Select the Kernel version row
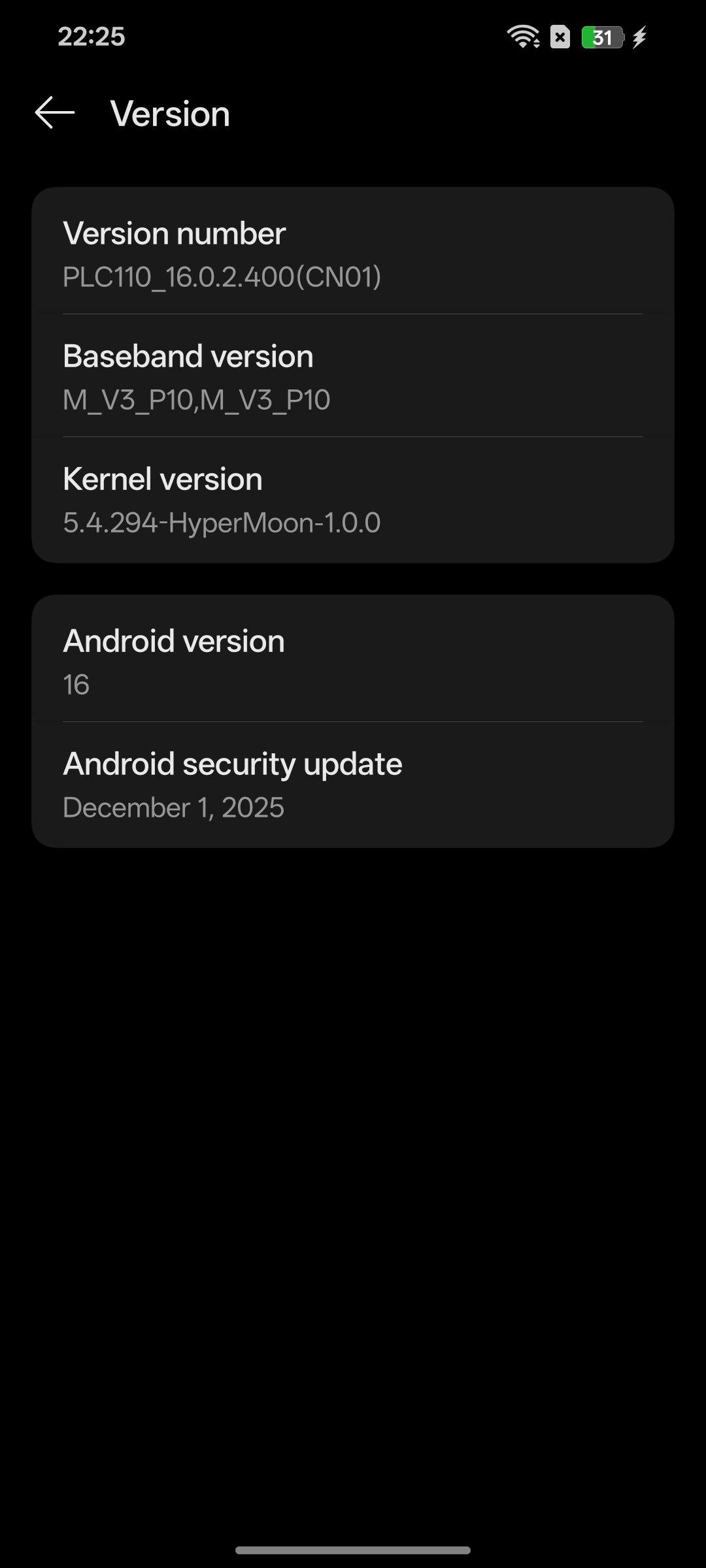The width and height of the screenshot is (706, 1568). [353, 499]
